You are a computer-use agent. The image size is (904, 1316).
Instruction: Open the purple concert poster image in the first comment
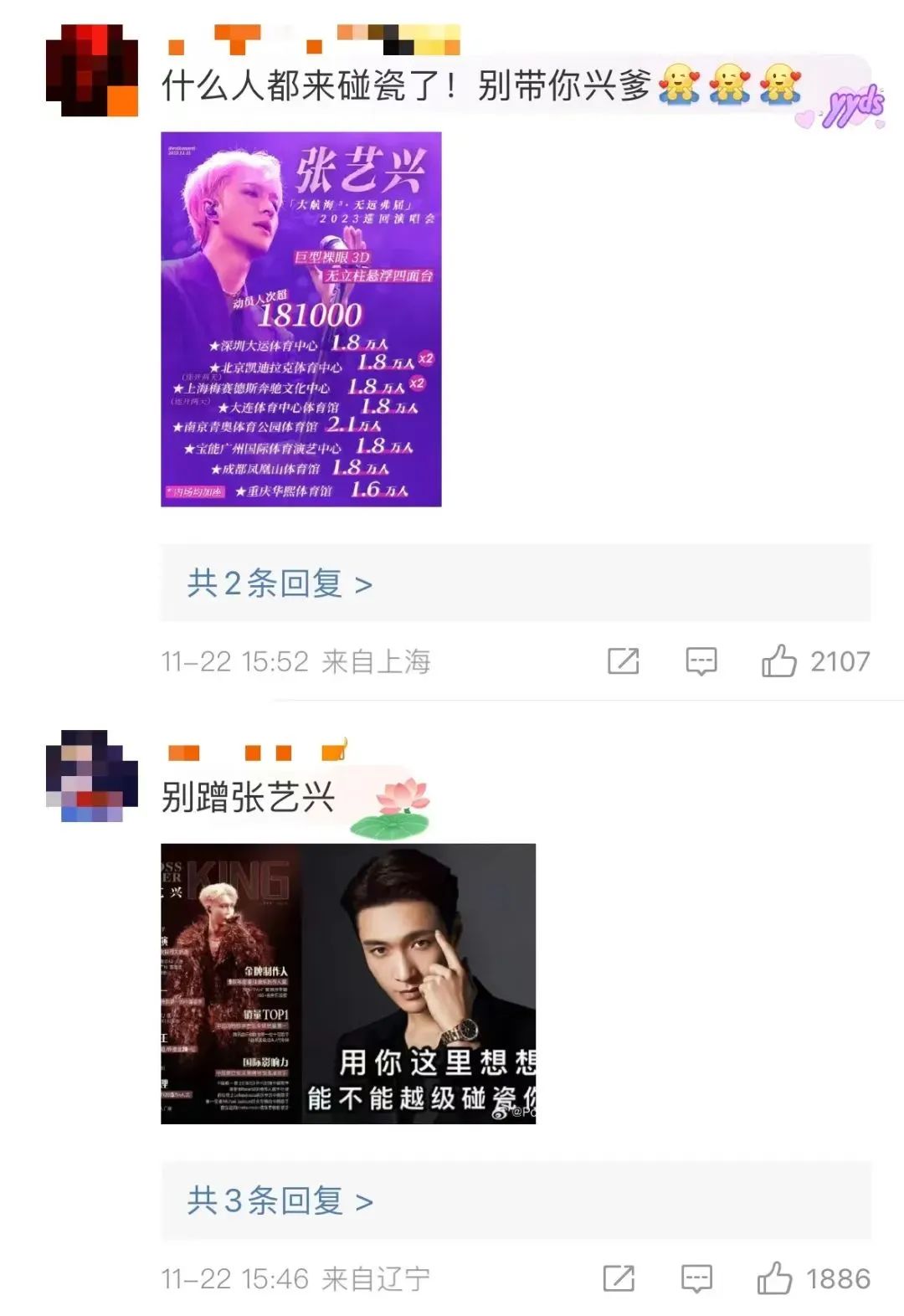click(300, 319)
